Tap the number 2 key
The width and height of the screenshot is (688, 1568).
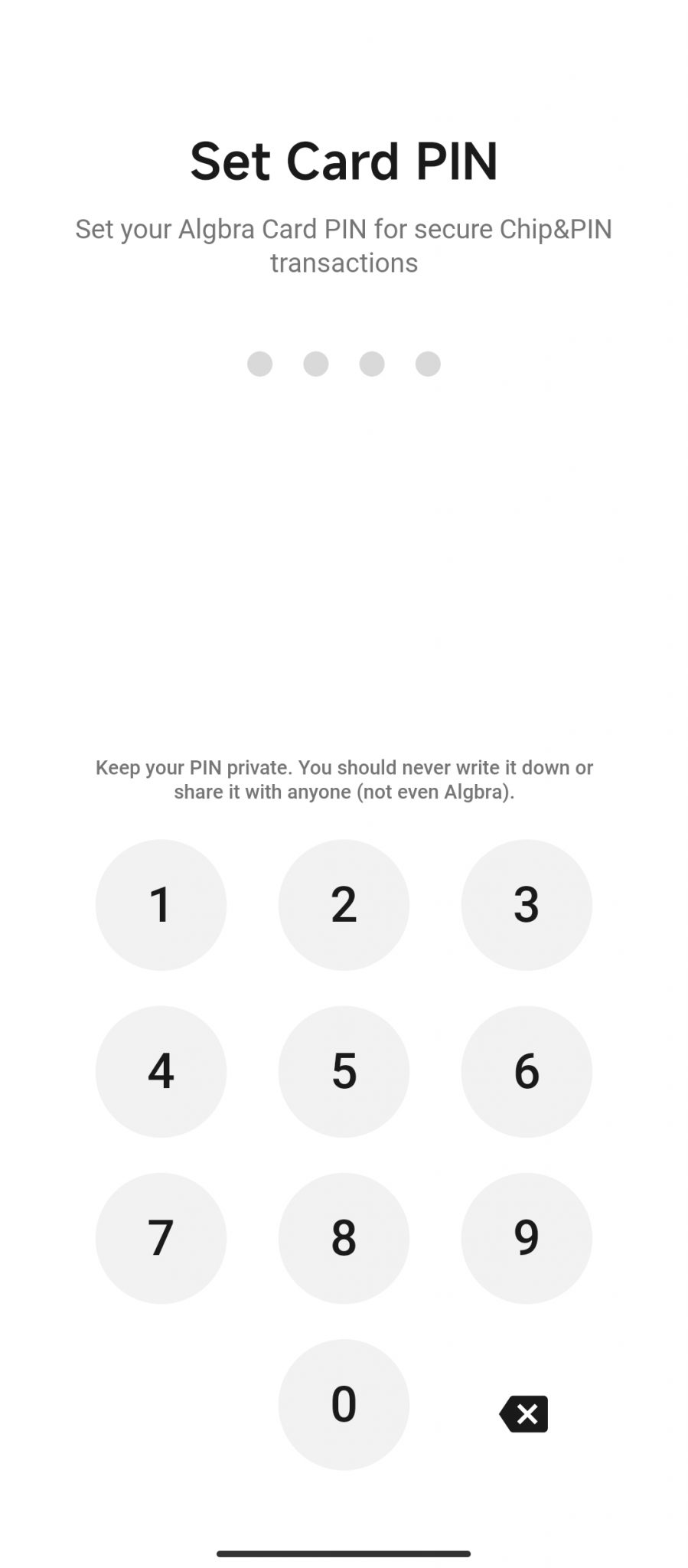pos(344,904)
